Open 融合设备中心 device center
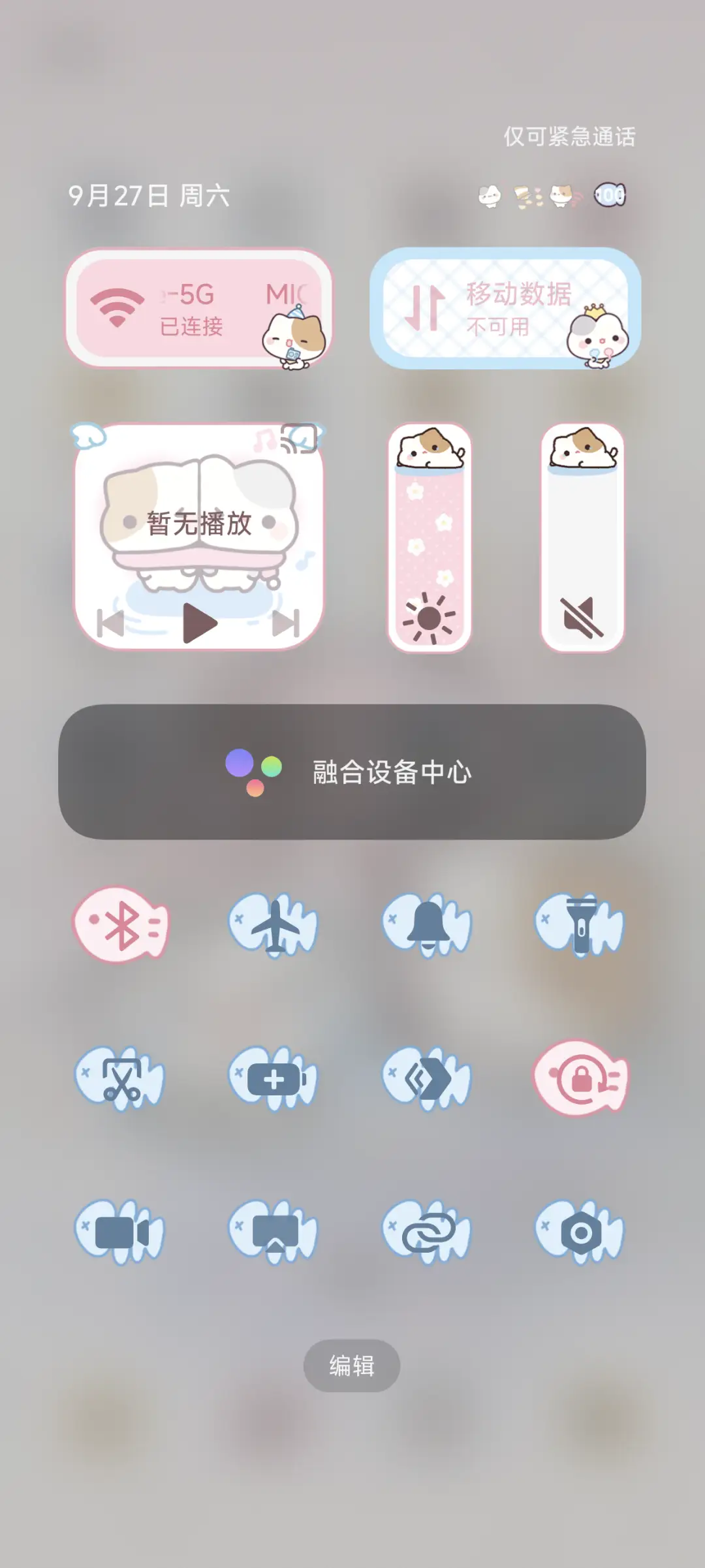This screenshot has height=1568, width=705. [x=352, y=772]
